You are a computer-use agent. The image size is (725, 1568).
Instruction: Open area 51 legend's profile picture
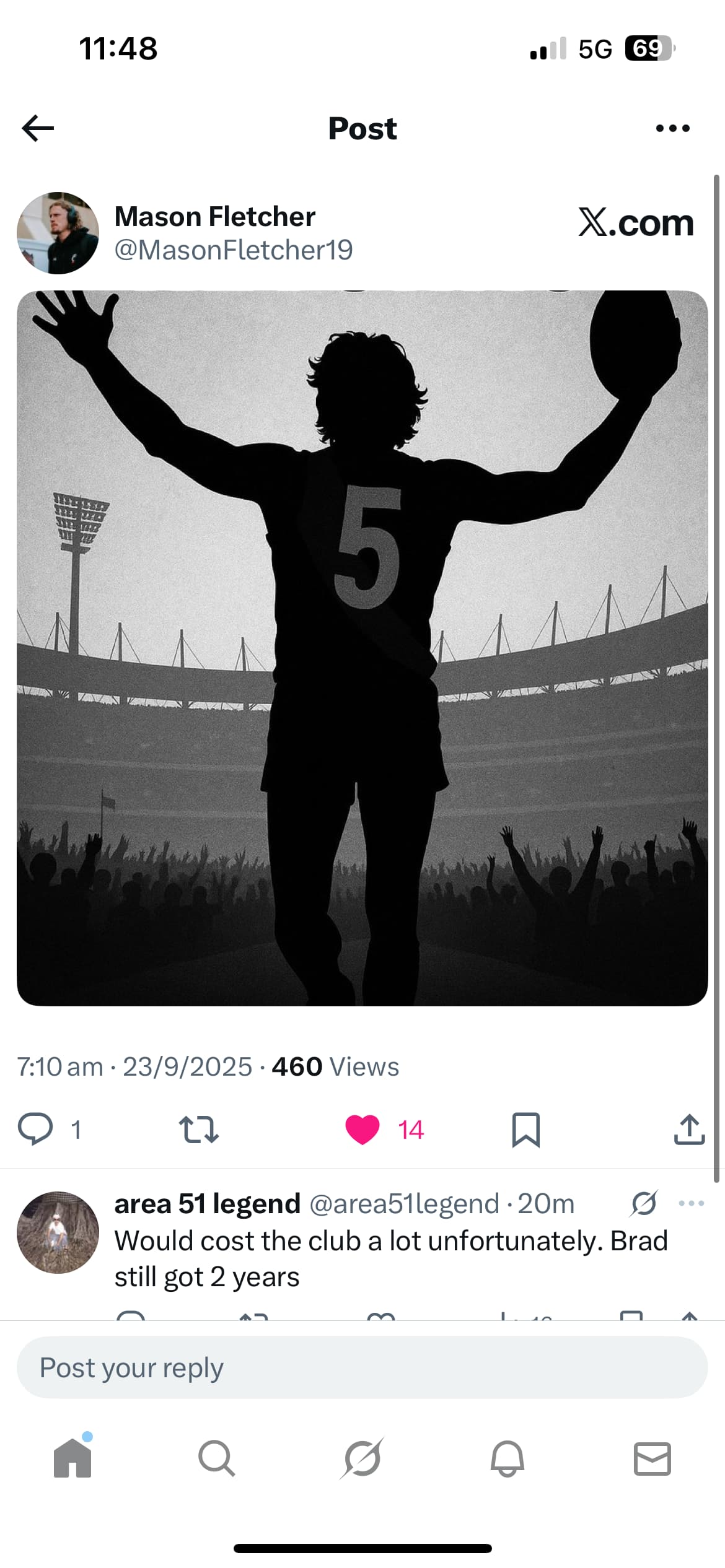tap(58, 1232)
